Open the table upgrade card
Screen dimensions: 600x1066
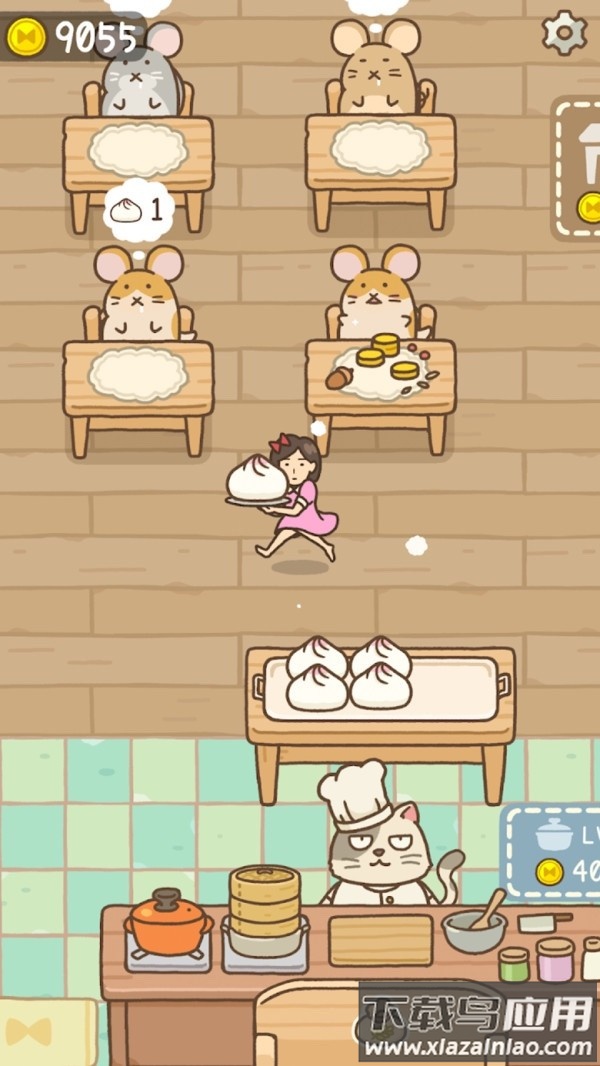tap(578, 167)
